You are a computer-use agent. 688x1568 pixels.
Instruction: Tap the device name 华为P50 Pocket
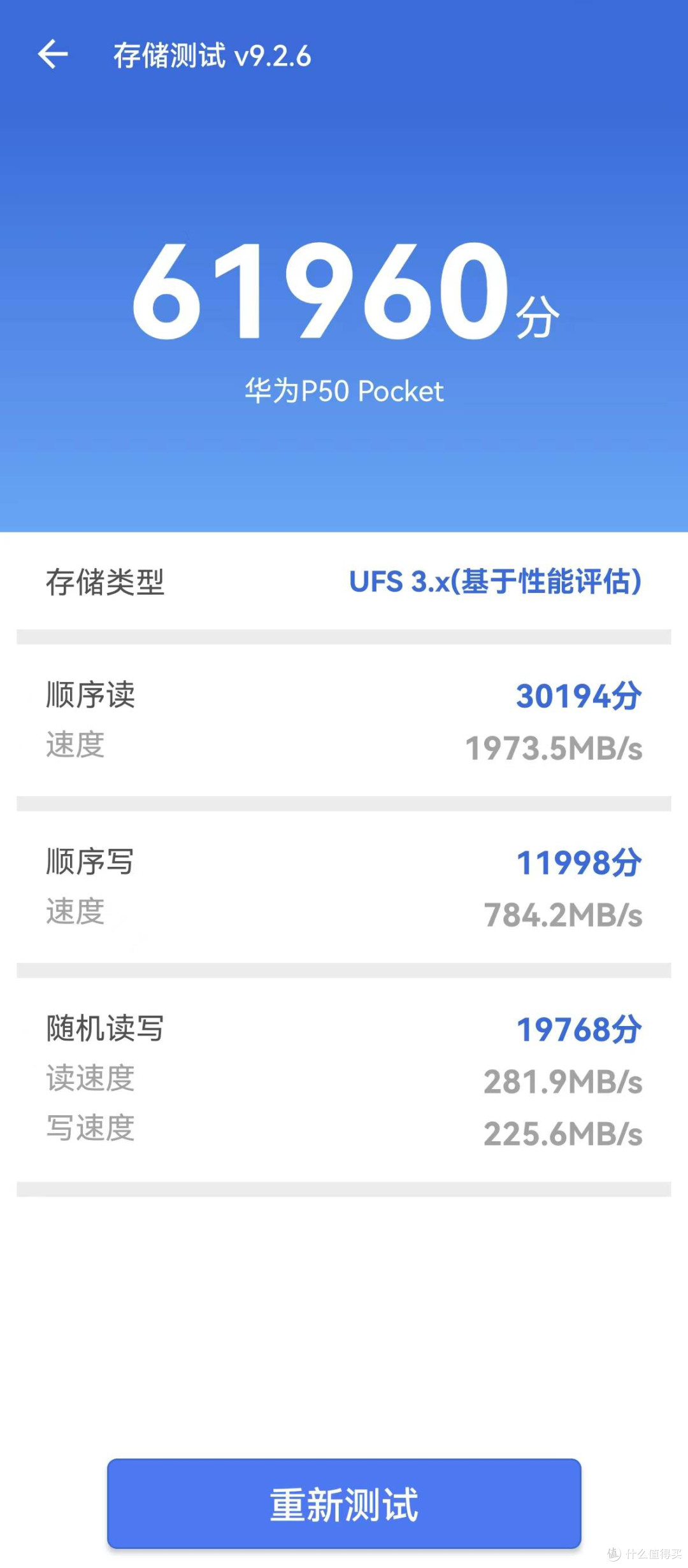click(344, 392)
